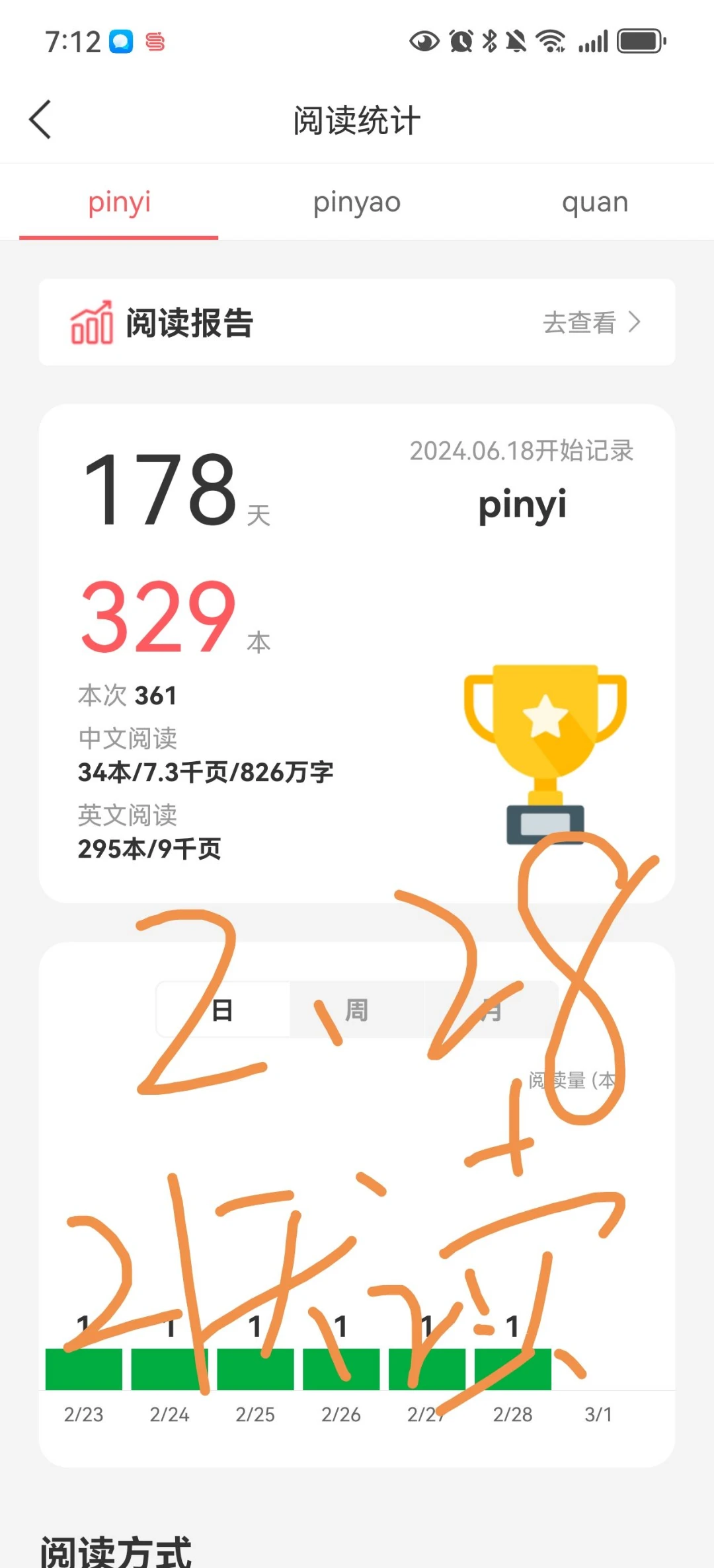The height and width of the screenshot is (1568, 714).
Task: Select the pinyi tab
Action: [120, 202]
